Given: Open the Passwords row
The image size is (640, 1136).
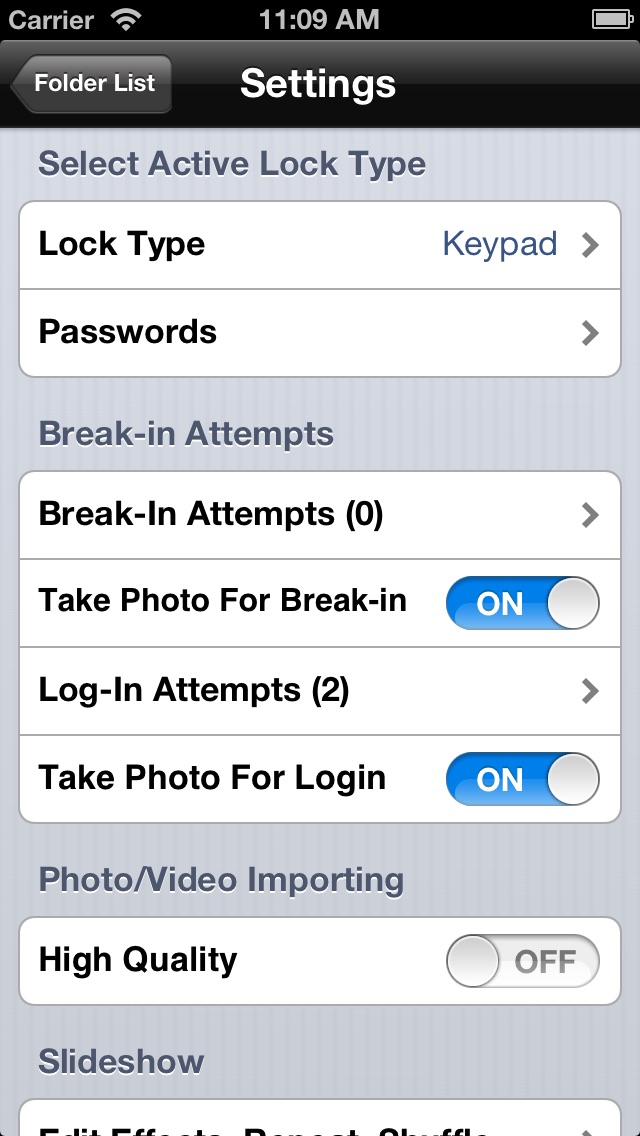Looking at the screenshot, I should (320, 333).
